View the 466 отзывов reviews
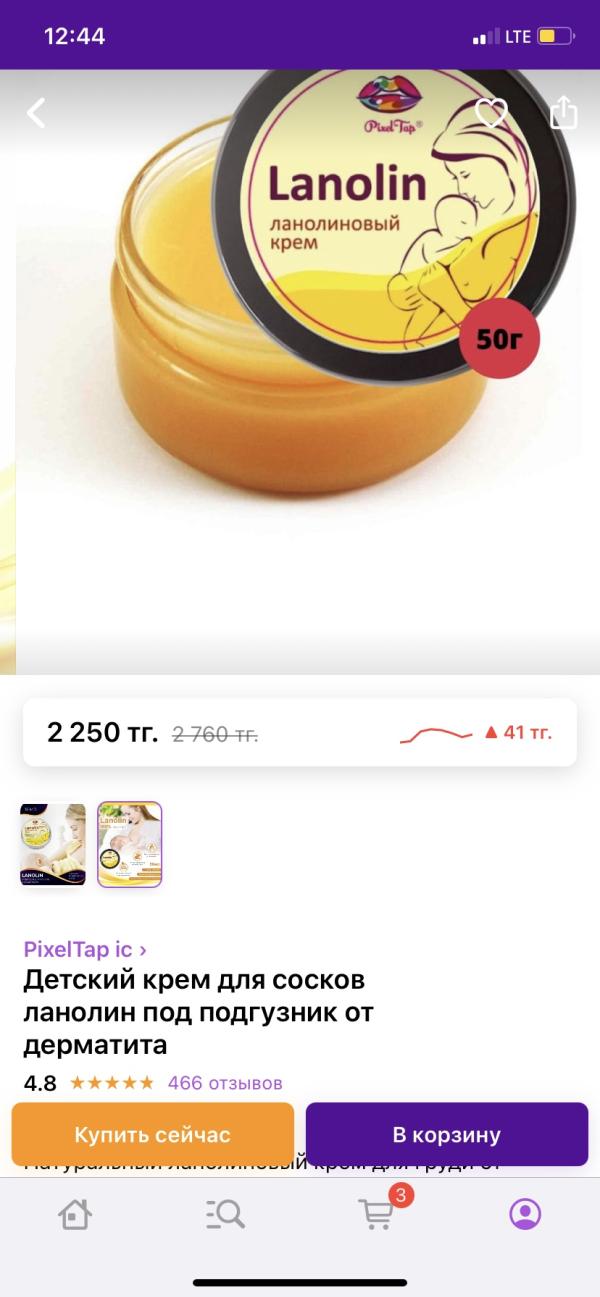 click(225, 1083)
